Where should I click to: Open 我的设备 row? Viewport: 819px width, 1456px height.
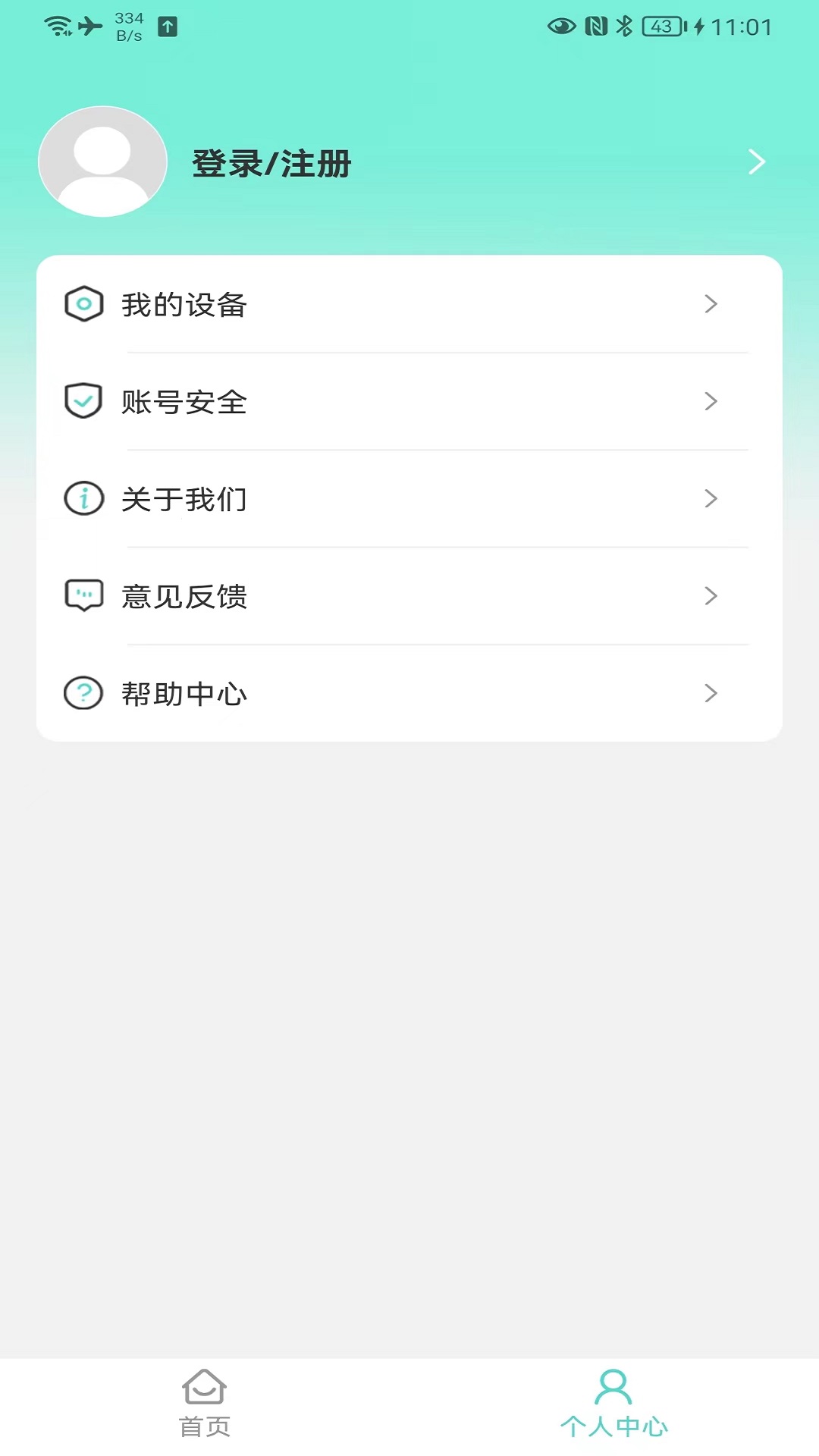tap(409, 304)
